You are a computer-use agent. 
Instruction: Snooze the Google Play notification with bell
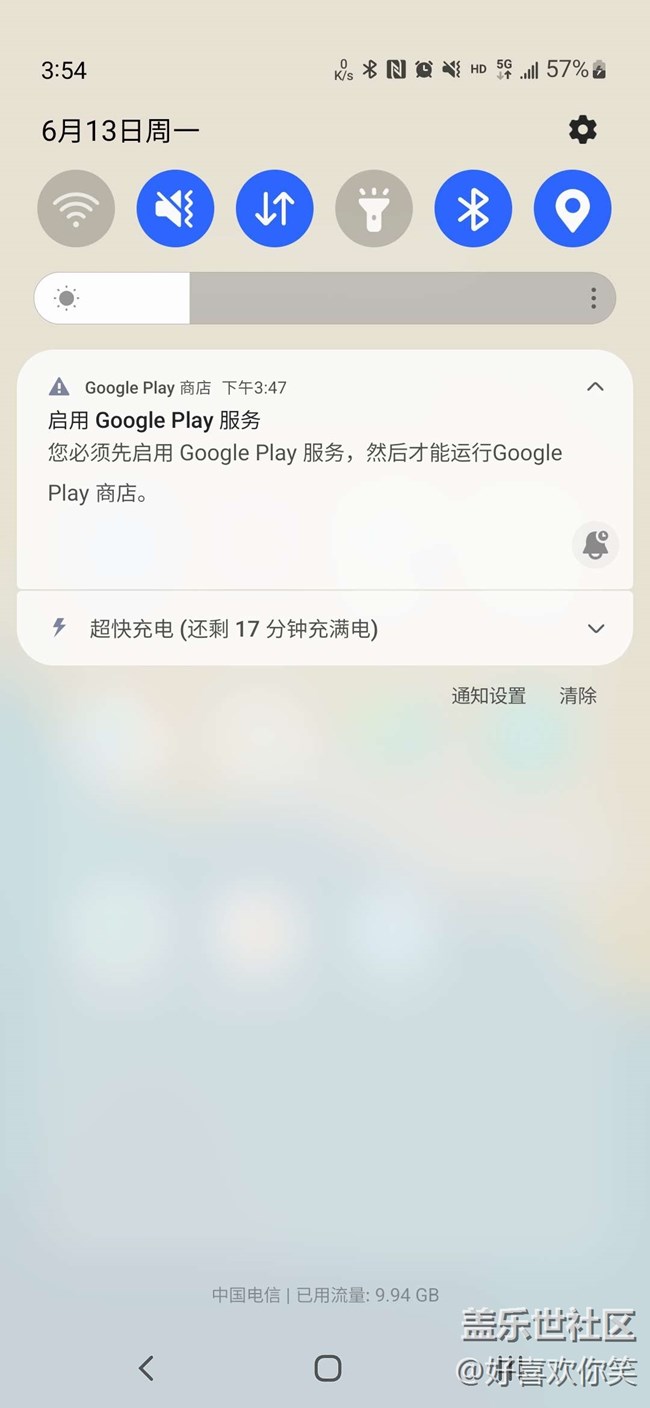click(595, 545)
